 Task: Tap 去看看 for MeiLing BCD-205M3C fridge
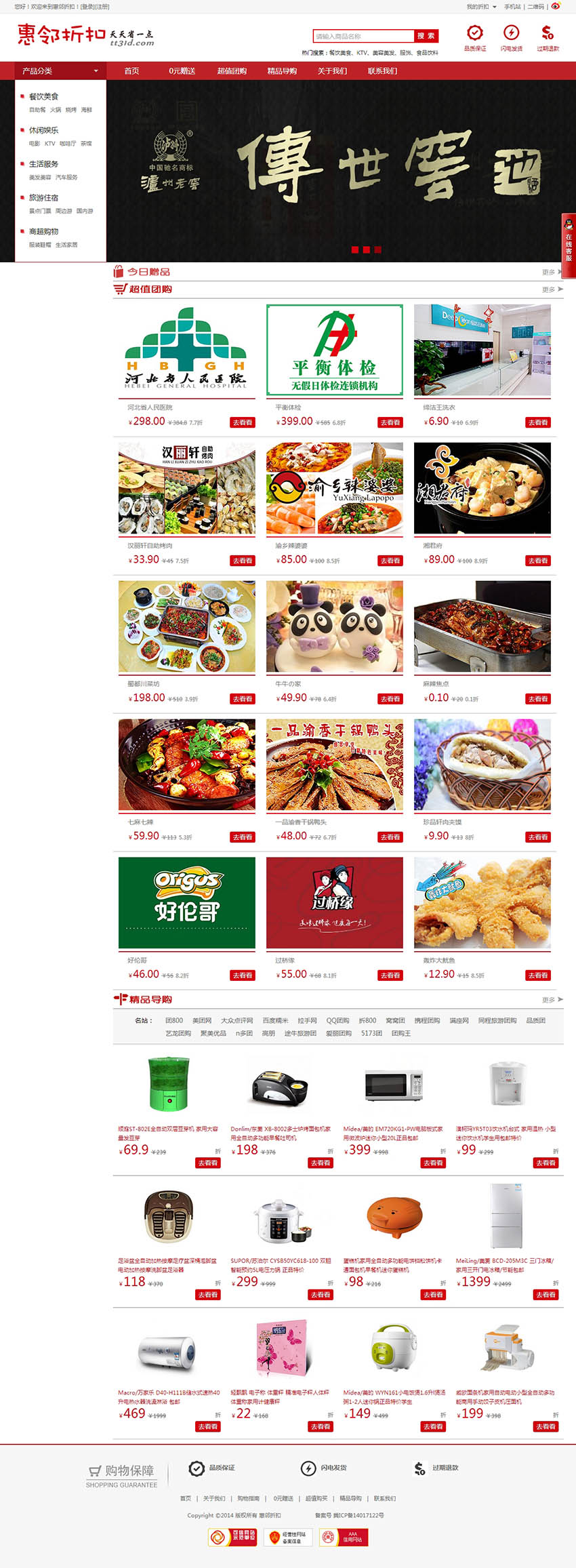[546, 1295]
